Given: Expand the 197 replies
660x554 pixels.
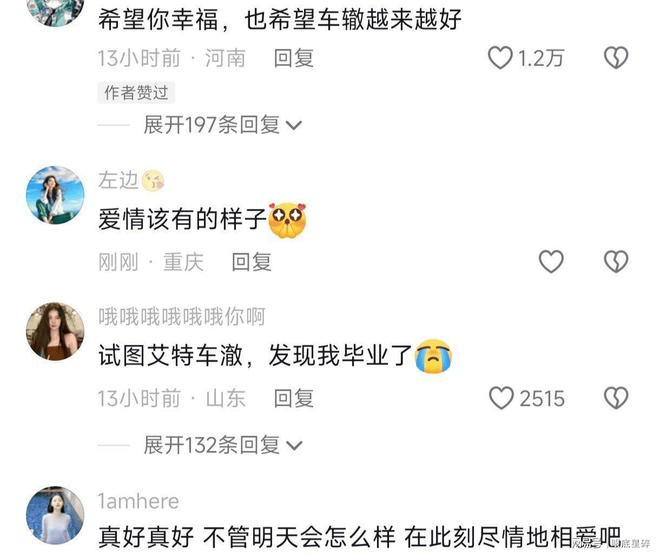Looking at the screenshot, I should tap(222, 125).
